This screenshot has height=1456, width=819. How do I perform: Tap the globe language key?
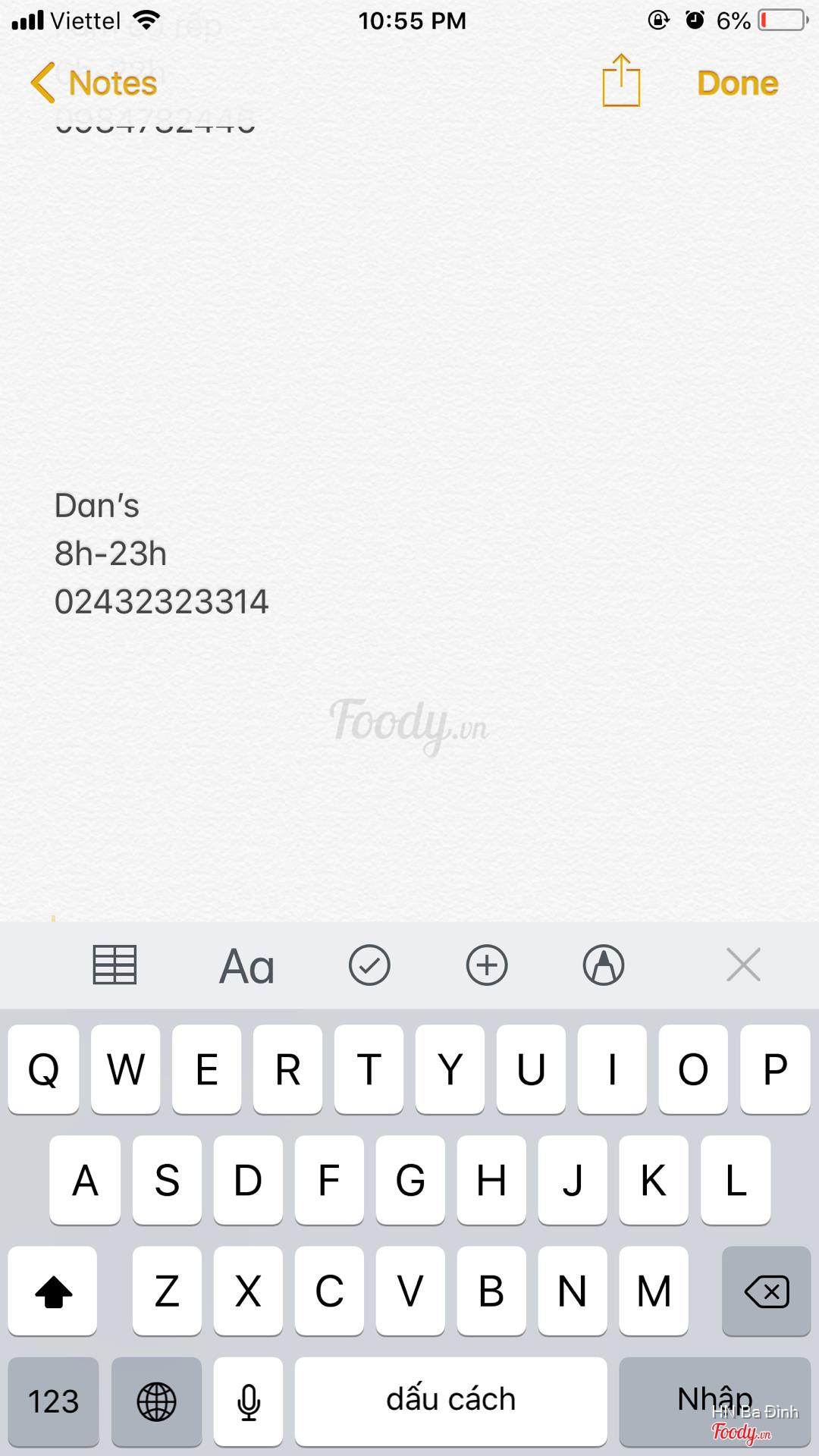(x=156, y=1401)
